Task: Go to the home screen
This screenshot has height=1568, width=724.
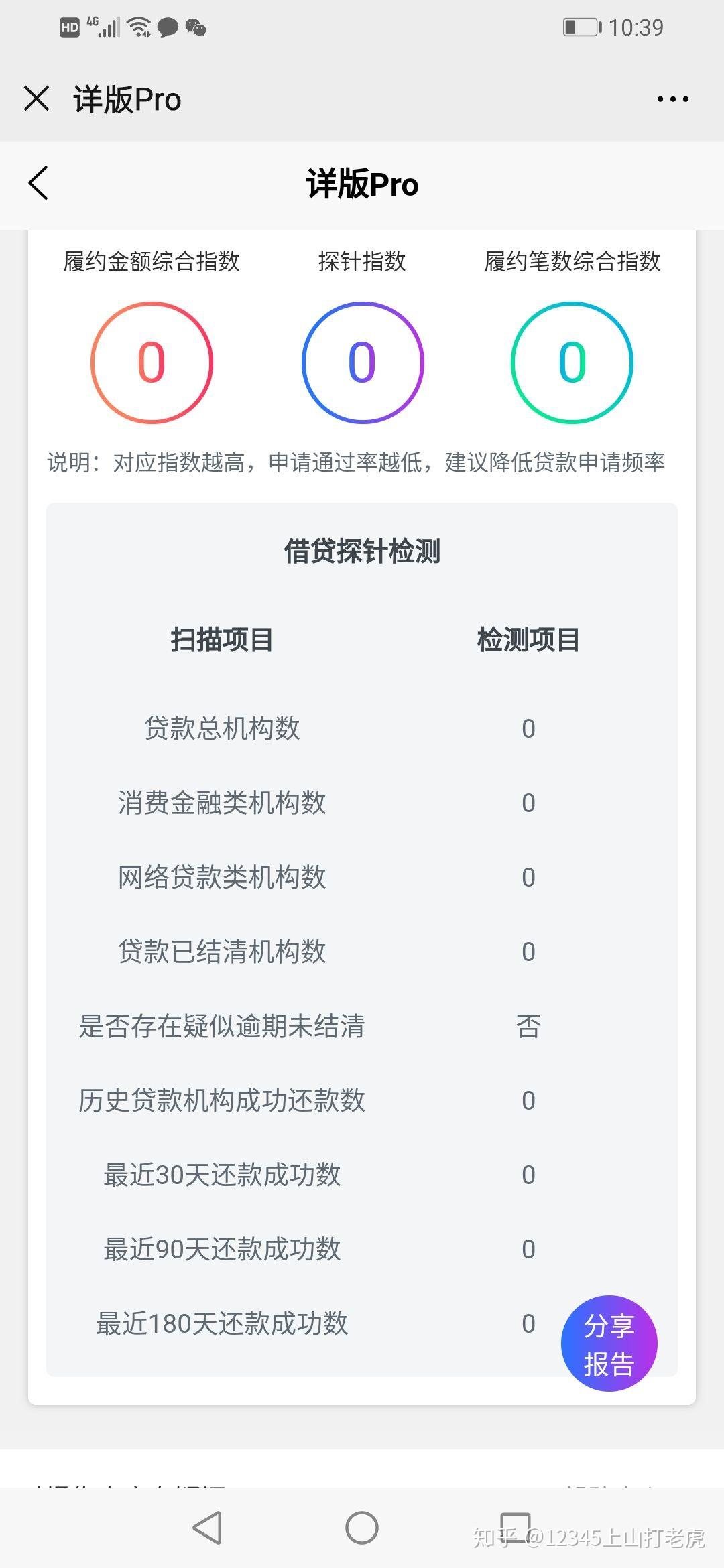Action: 362,1528
